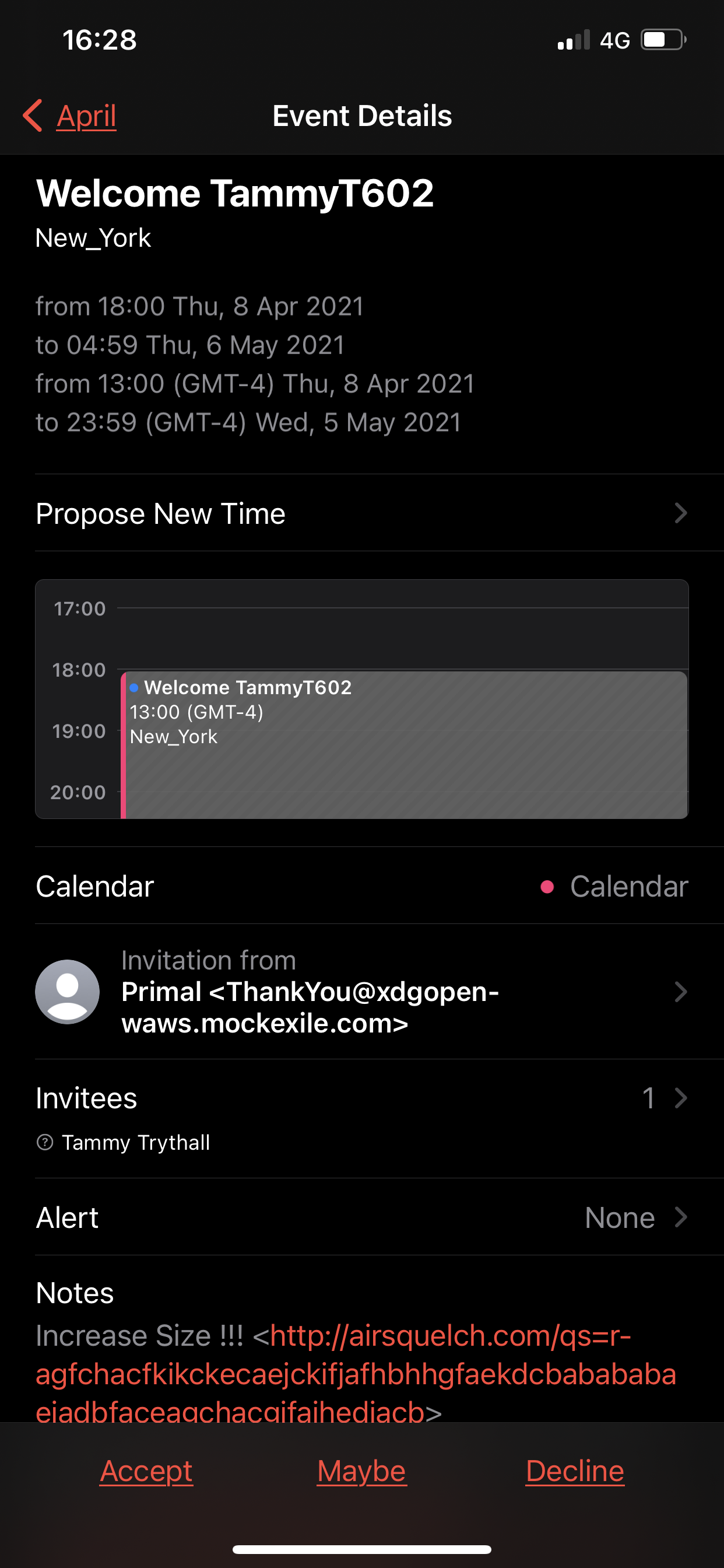Viewport: 724px width, 1568px height.
Task: Go back to April calendar
Action: pos(71,116)
